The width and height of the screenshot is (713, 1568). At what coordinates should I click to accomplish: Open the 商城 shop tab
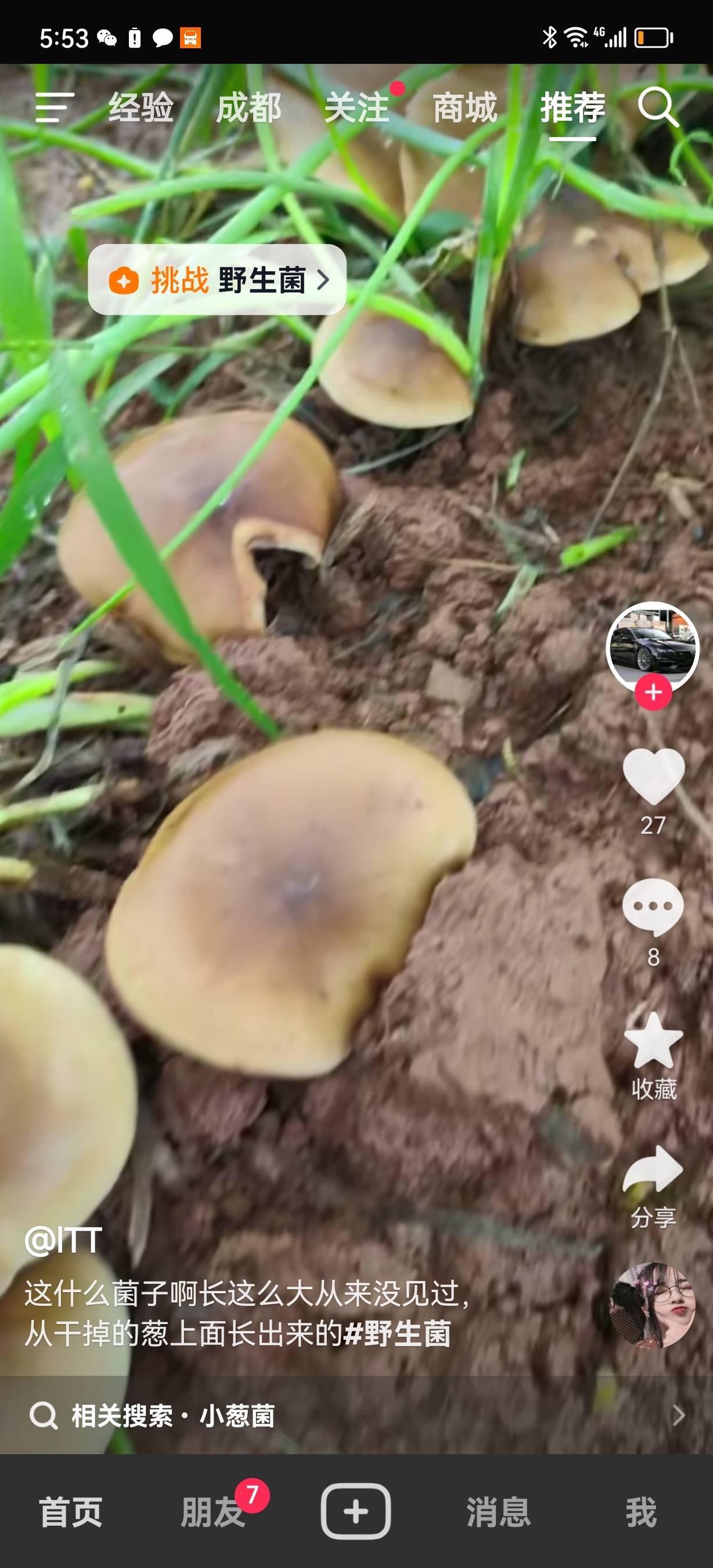coord(466,108)
